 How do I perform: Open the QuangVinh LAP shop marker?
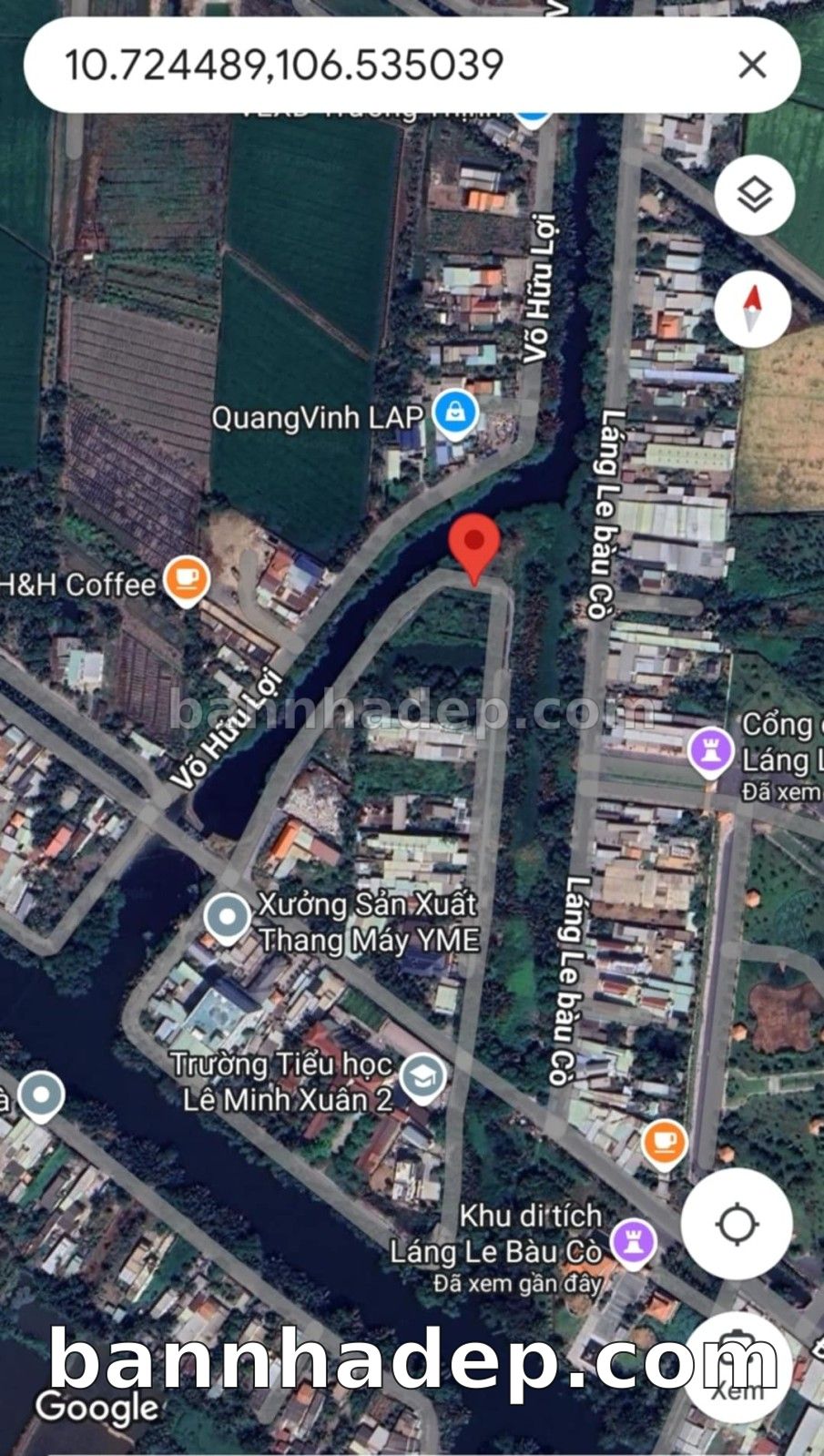(456, 414)
